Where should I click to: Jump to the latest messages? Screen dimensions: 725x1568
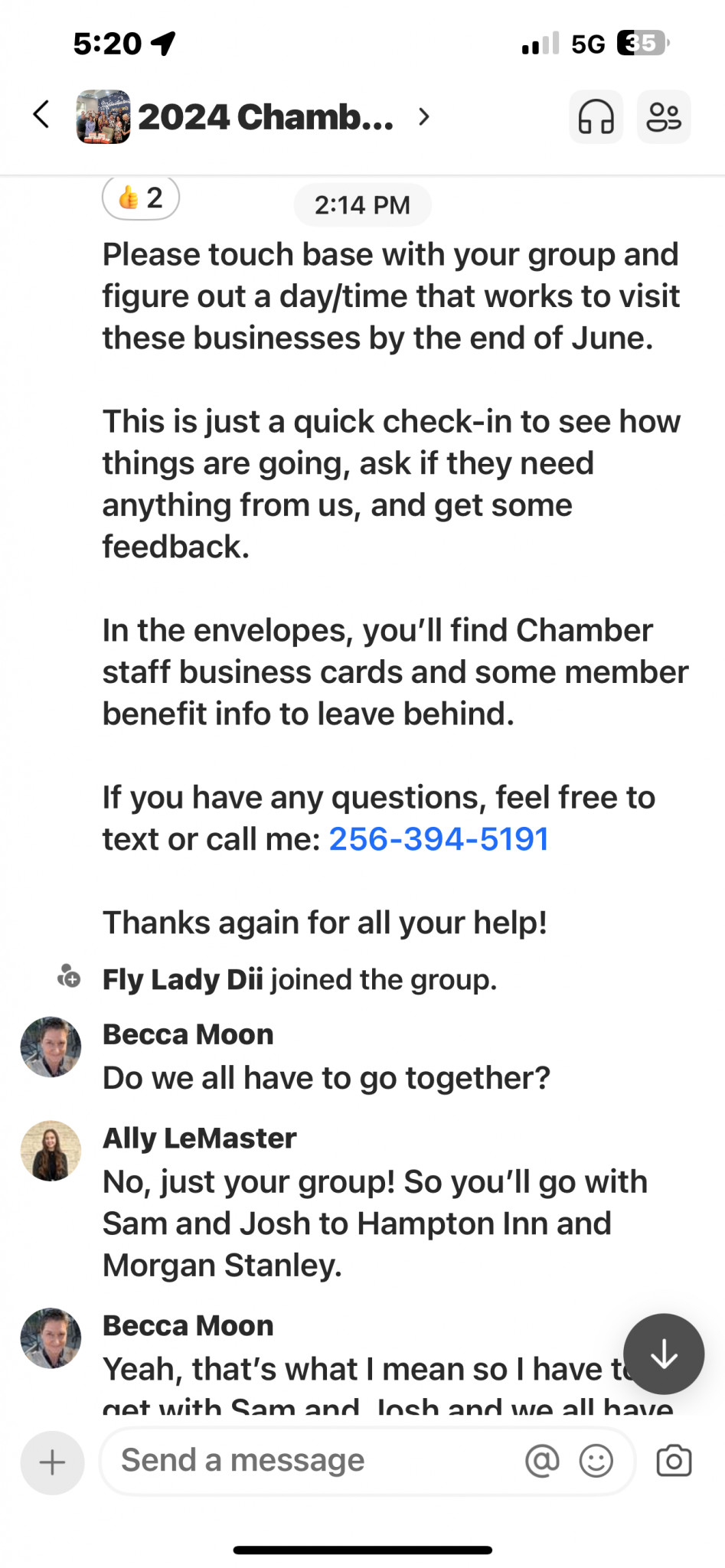coord(663,1354)
